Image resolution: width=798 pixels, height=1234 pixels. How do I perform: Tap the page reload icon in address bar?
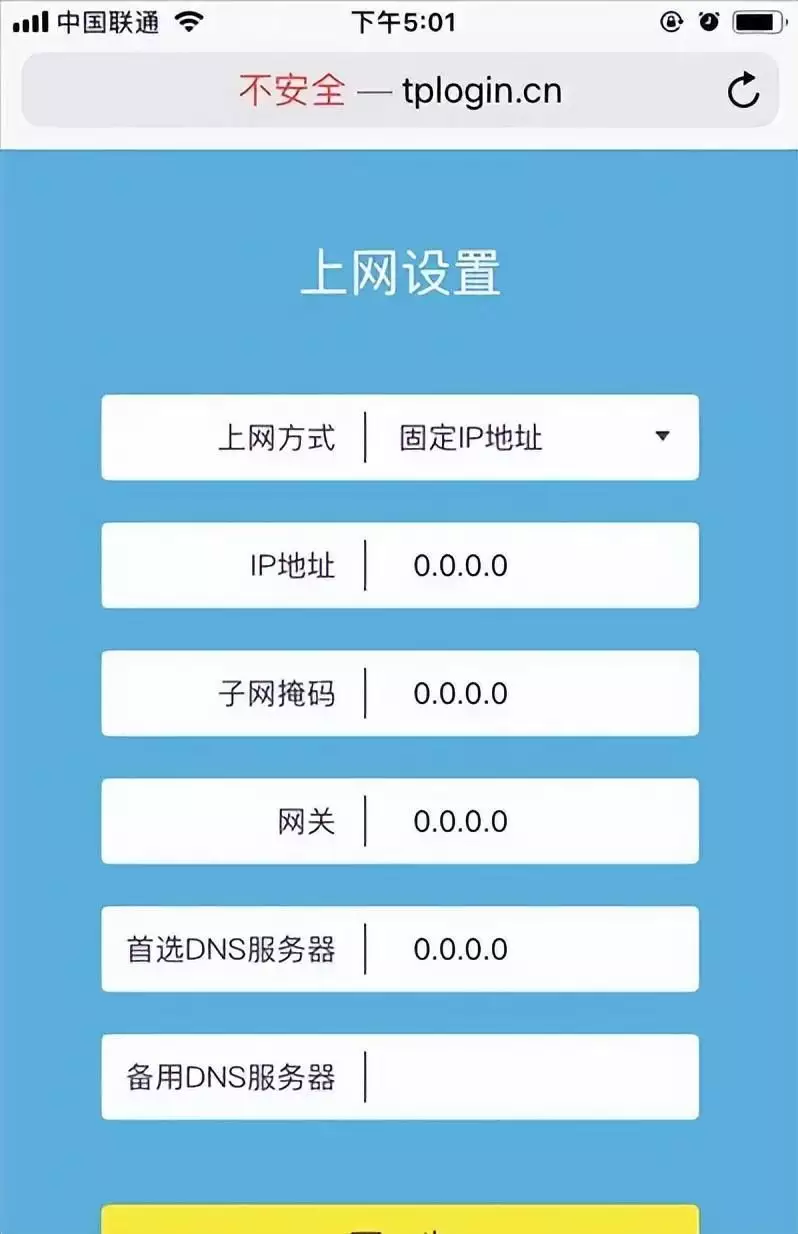pos(744,90)
